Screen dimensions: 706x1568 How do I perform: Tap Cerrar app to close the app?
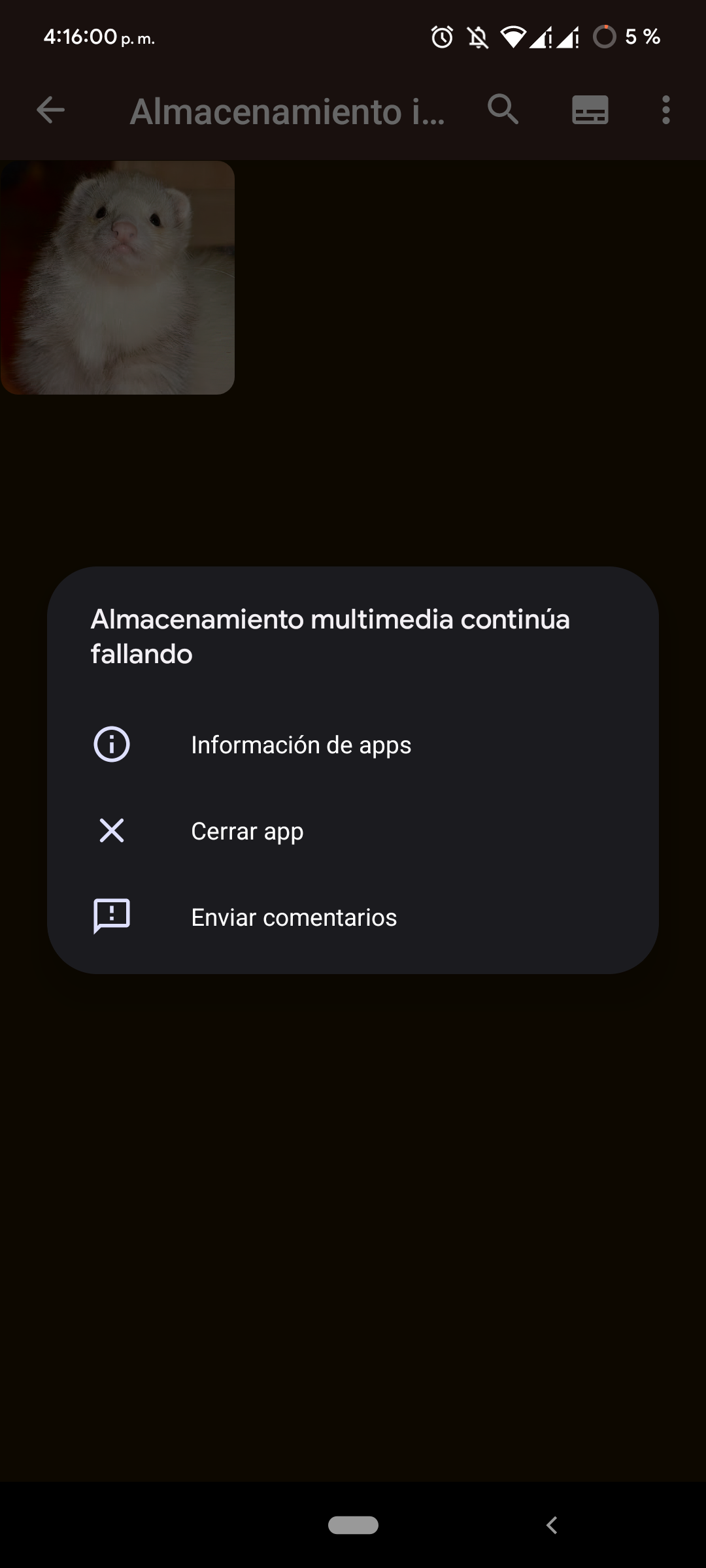coord(246,830)
